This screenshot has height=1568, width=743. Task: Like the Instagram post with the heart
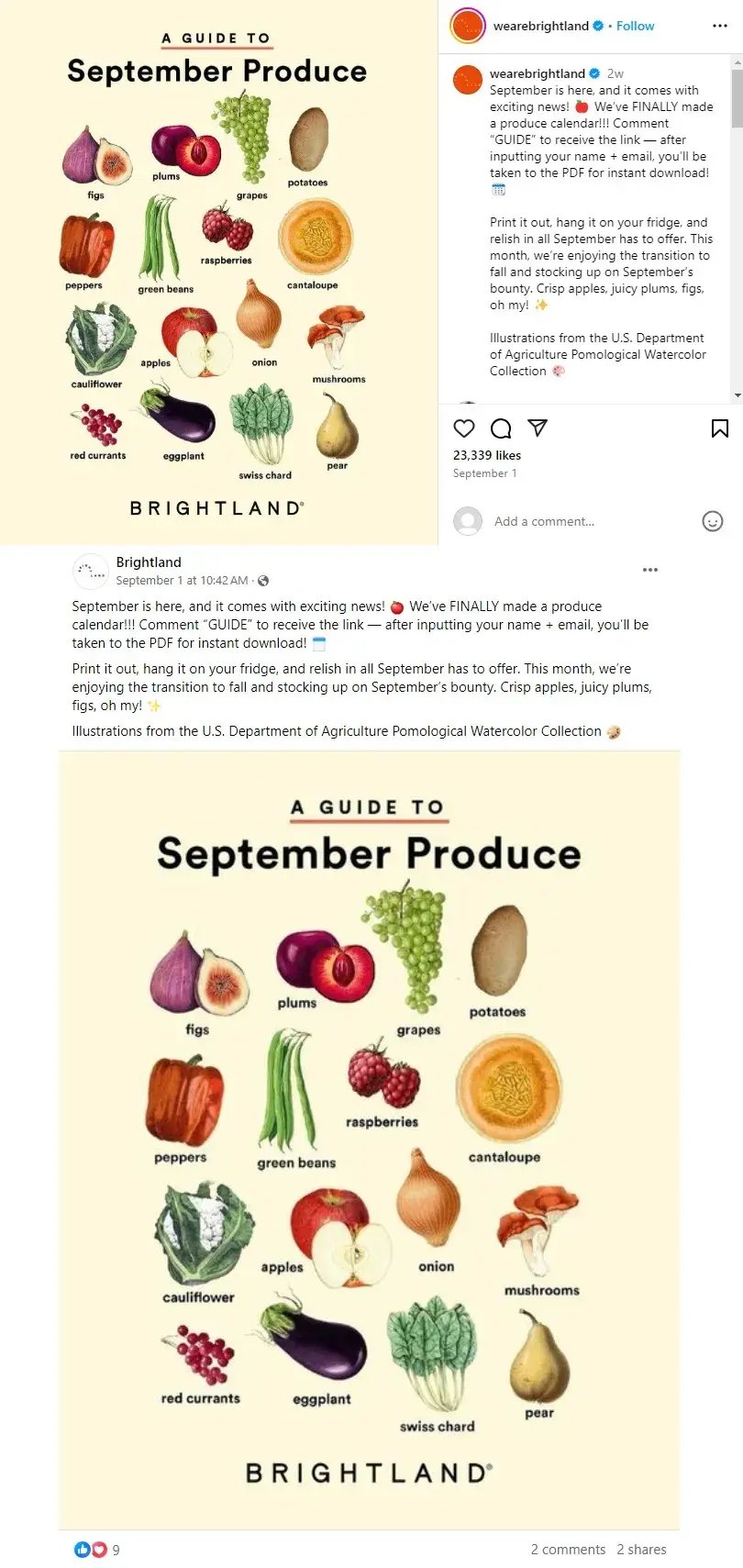point(464,428)
